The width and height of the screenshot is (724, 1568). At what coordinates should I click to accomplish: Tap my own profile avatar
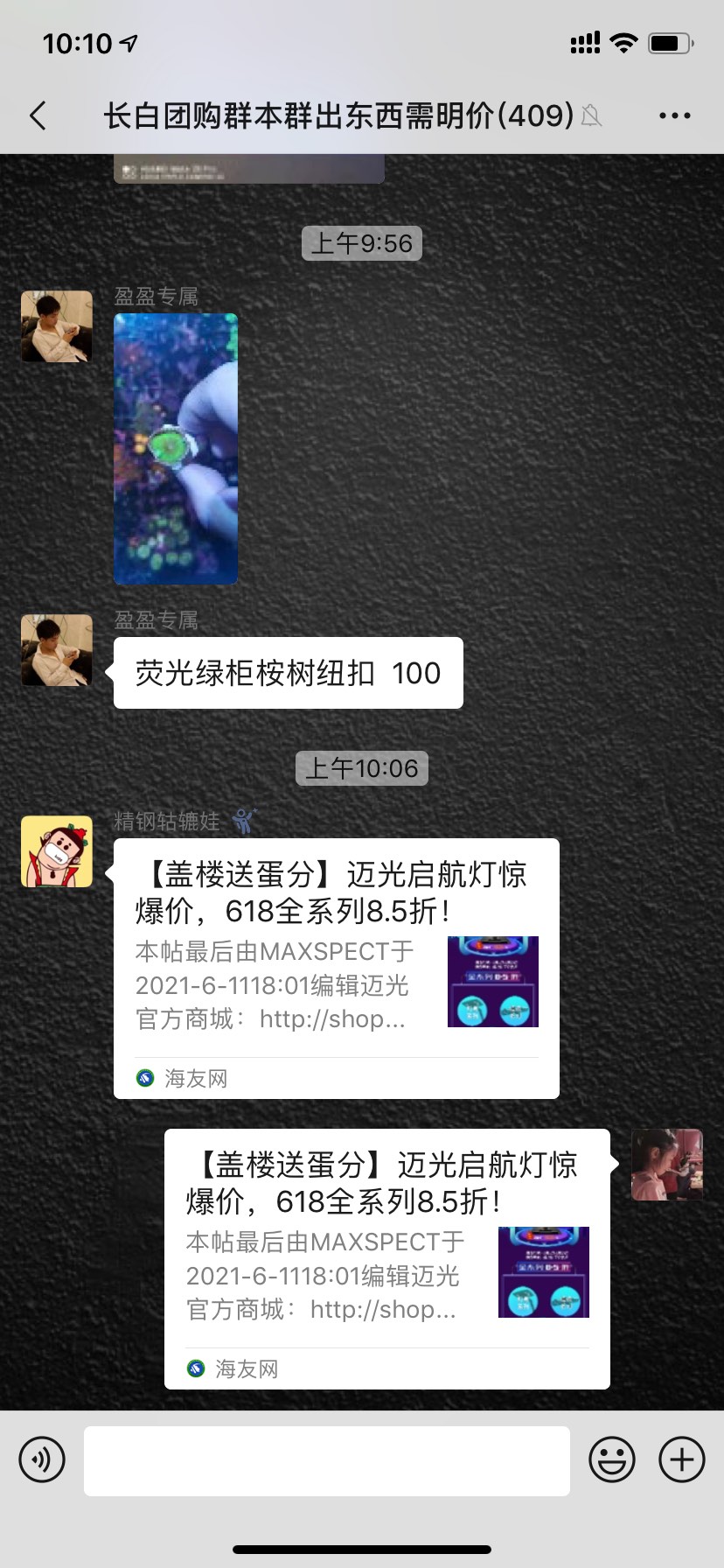[x=666, y=1164]
